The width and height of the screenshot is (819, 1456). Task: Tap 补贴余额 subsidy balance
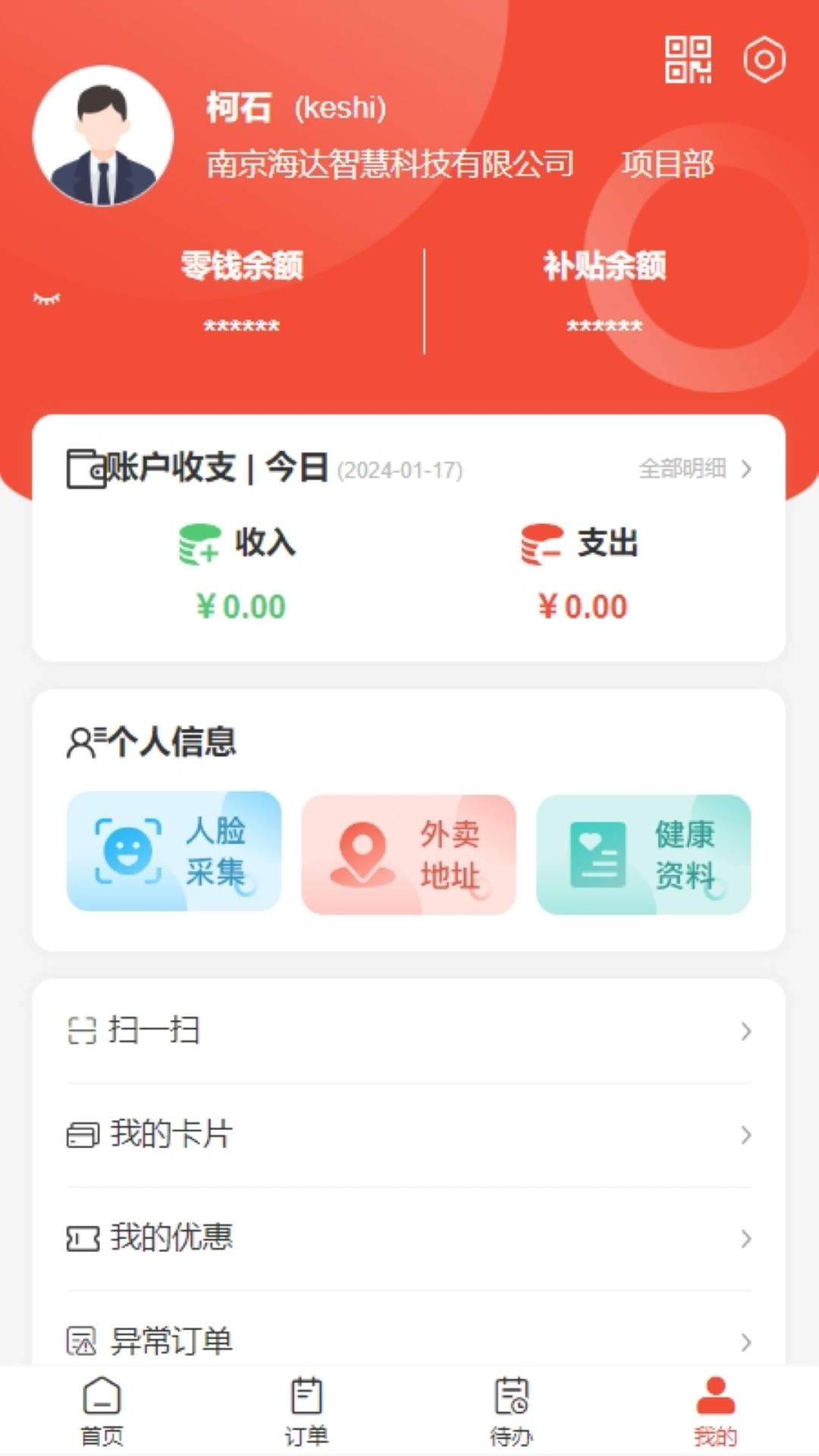(603, 267)
